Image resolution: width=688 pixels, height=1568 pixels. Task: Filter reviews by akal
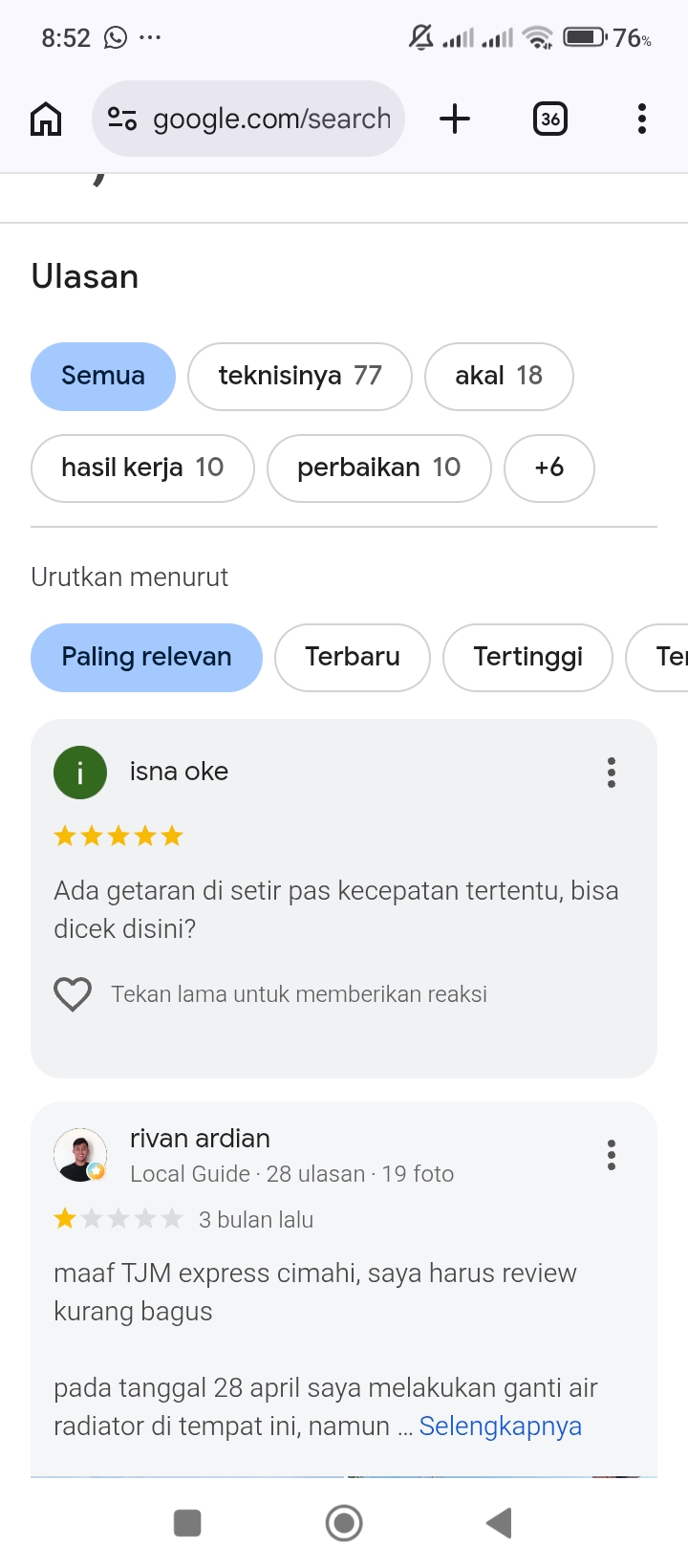[499, 377]
